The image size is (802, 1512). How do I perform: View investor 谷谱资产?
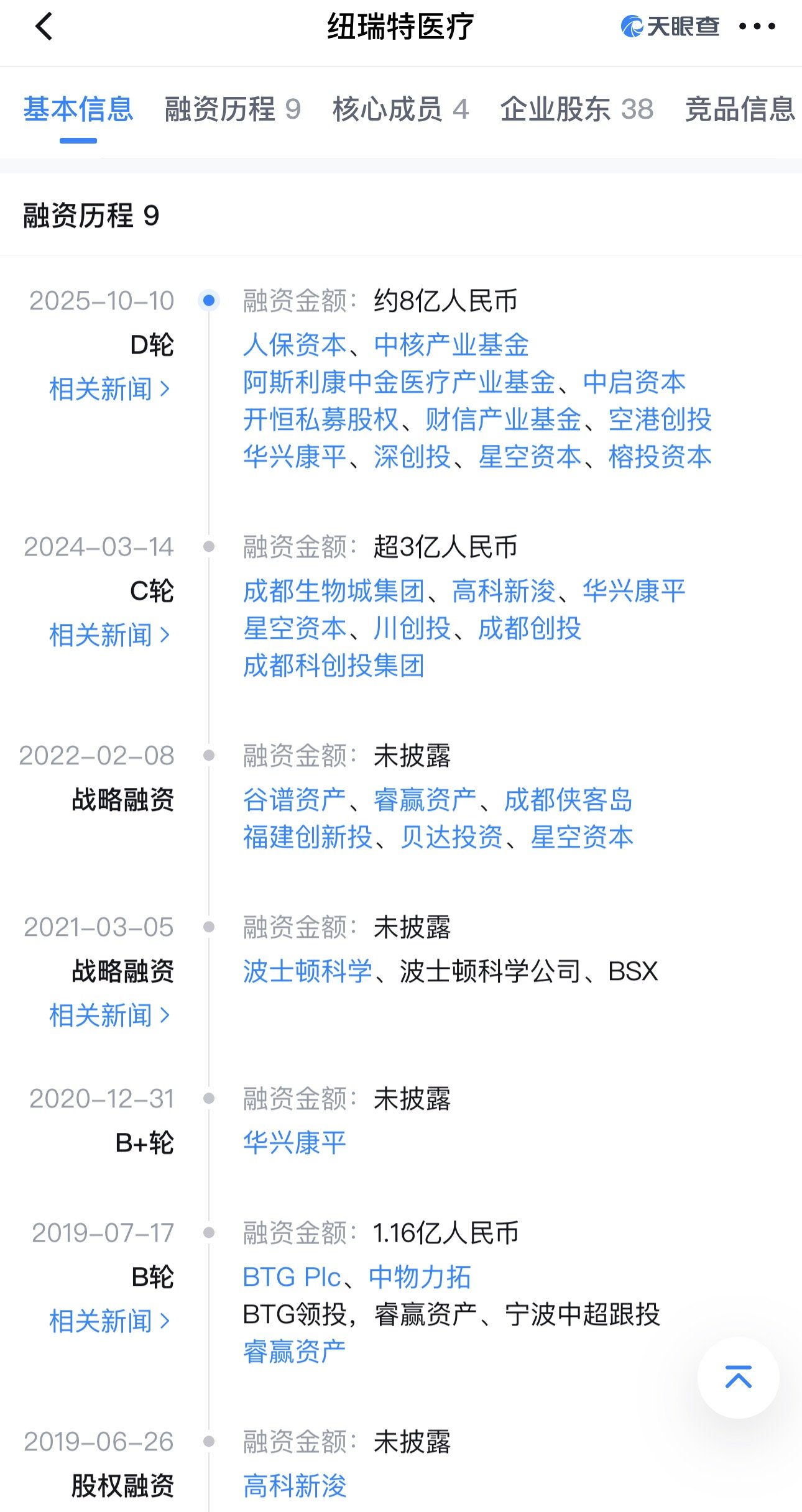tap(294, 800)
